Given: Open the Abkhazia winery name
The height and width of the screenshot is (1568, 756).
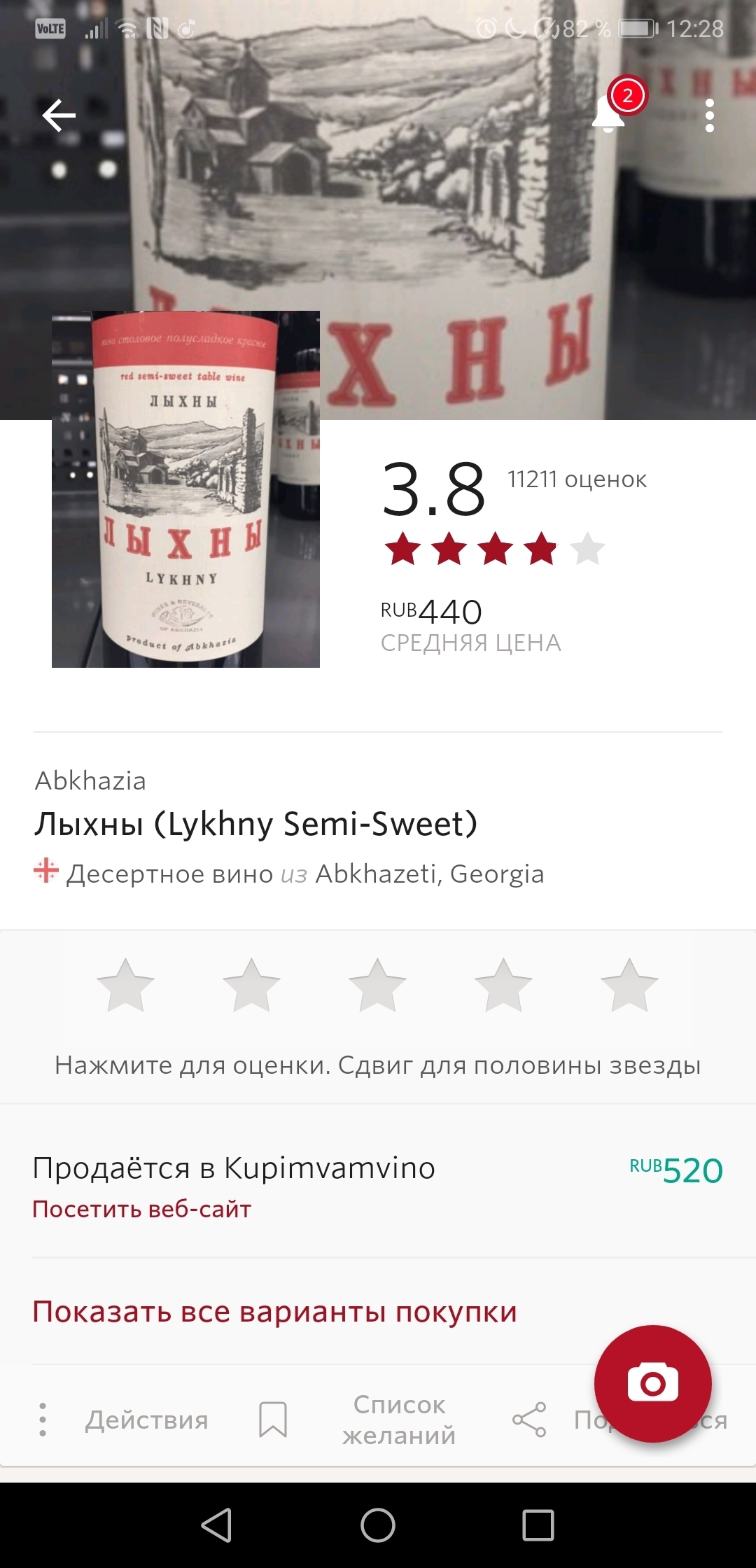Looking at the screenshot, I should tap(90, 780).
